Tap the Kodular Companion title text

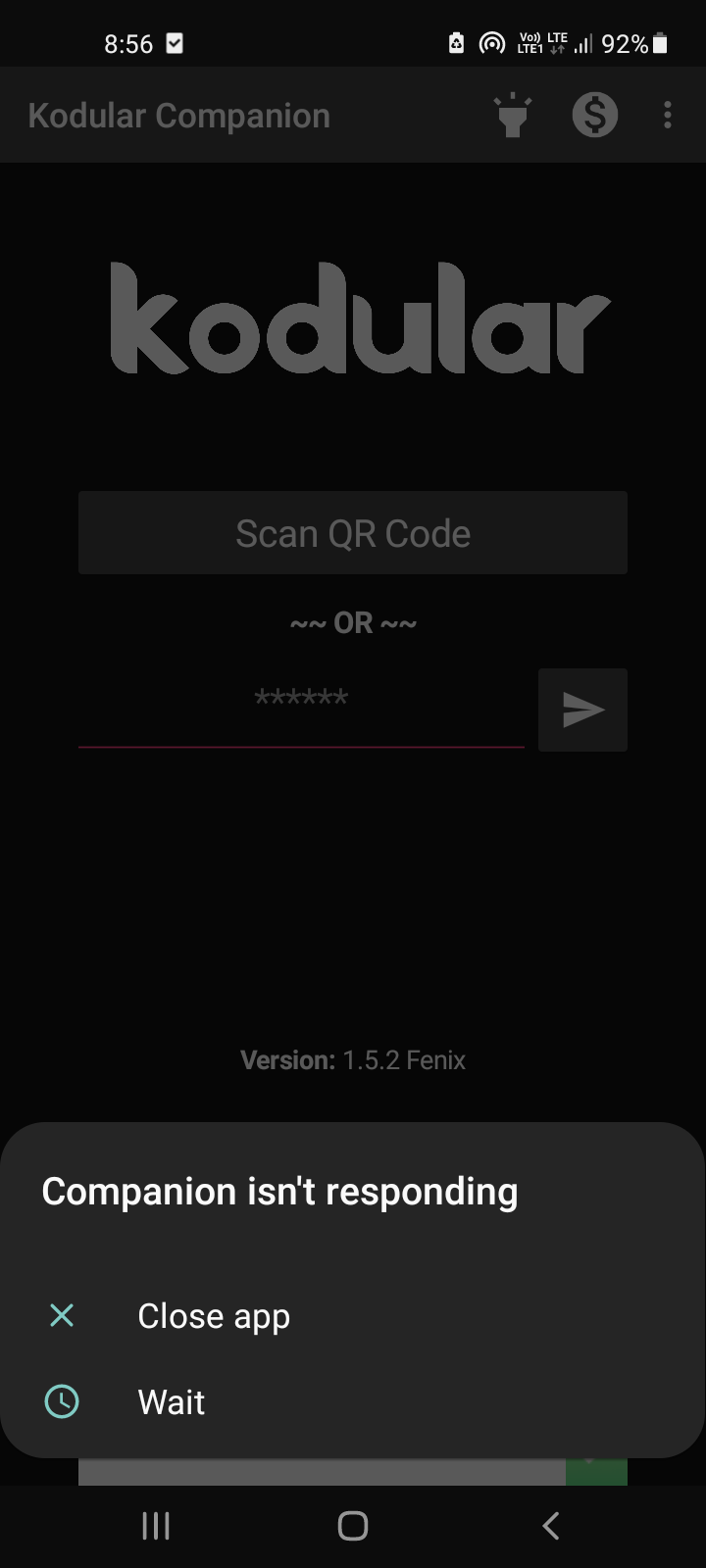click(x=179, y=115)
